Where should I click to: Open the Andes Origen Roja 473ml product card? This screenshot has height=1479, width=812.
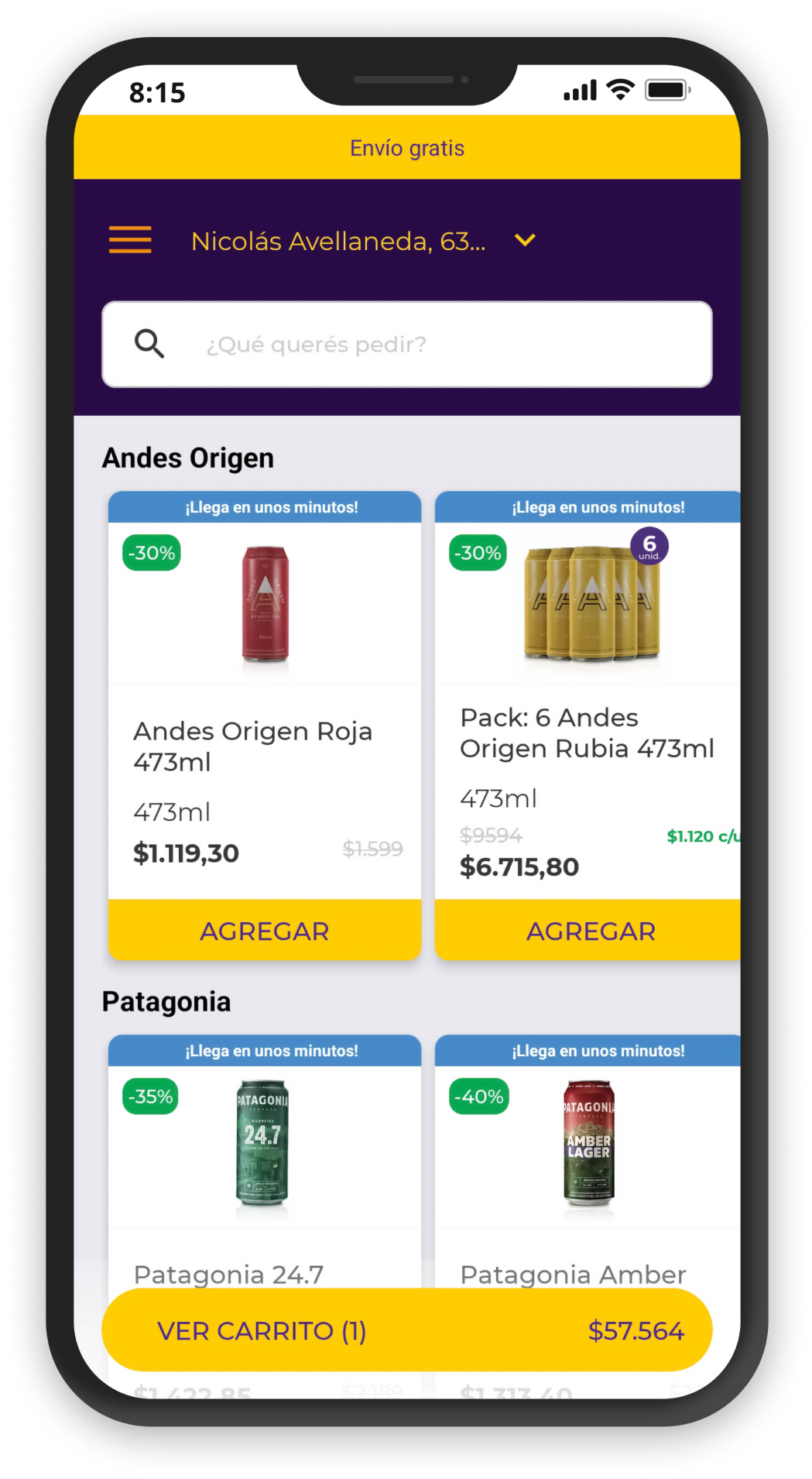tap(265, 697)
